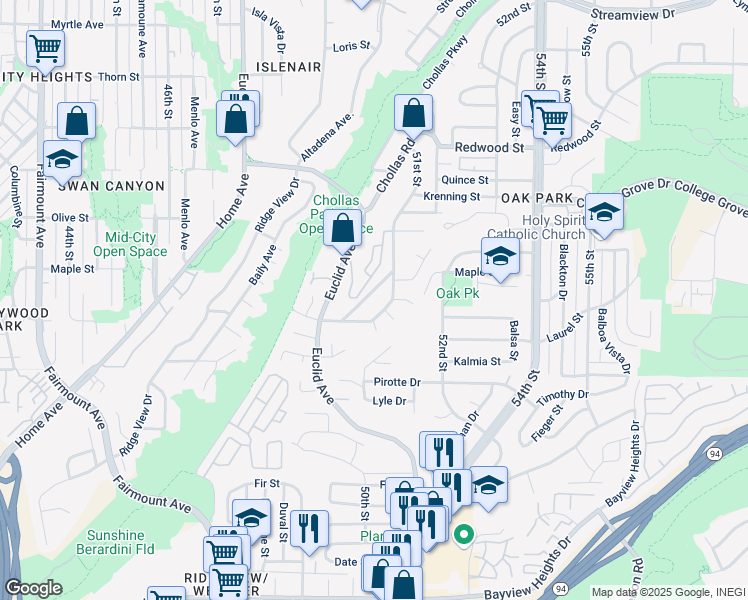This screenshot has height=600, width=748.
Task: Select the shopping bag marker on Euclid Ave
Action: click(343, 229)
